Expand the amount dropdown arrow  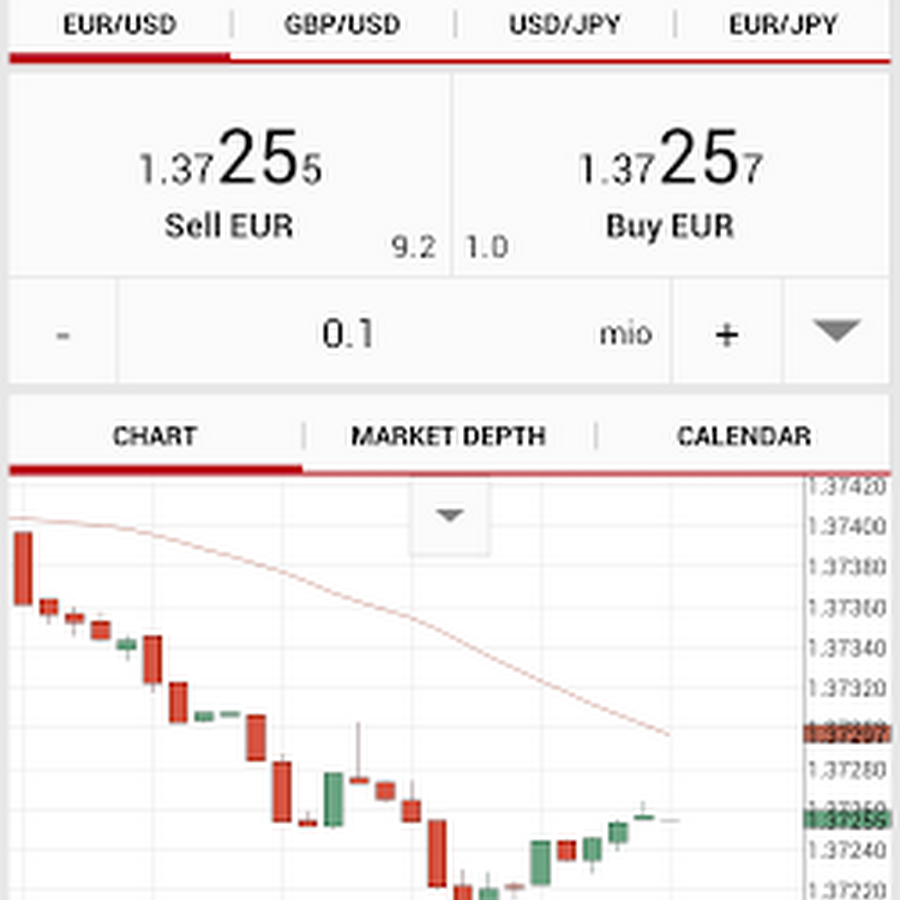[837, 331]
